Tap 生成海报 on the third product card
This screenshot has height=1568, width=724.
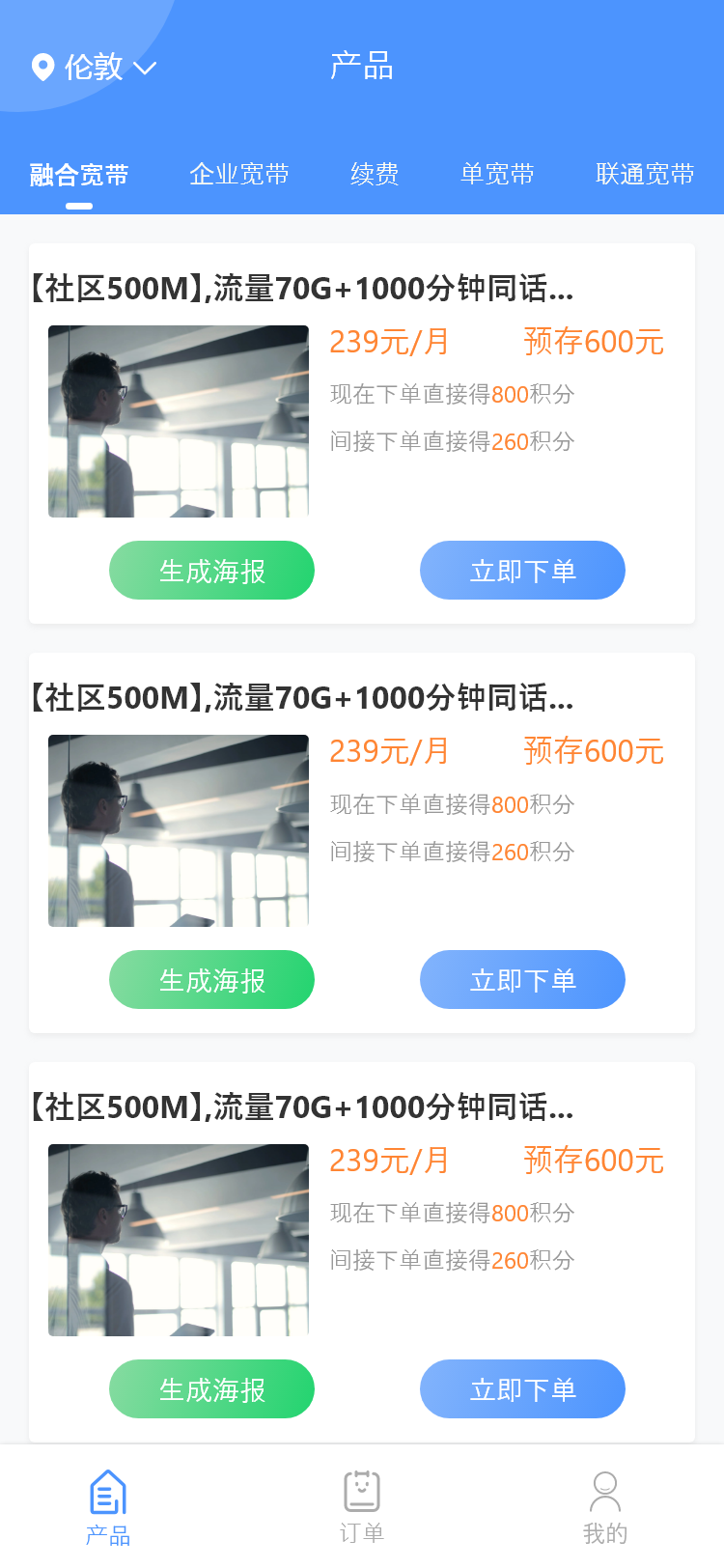coord(211,1389)
